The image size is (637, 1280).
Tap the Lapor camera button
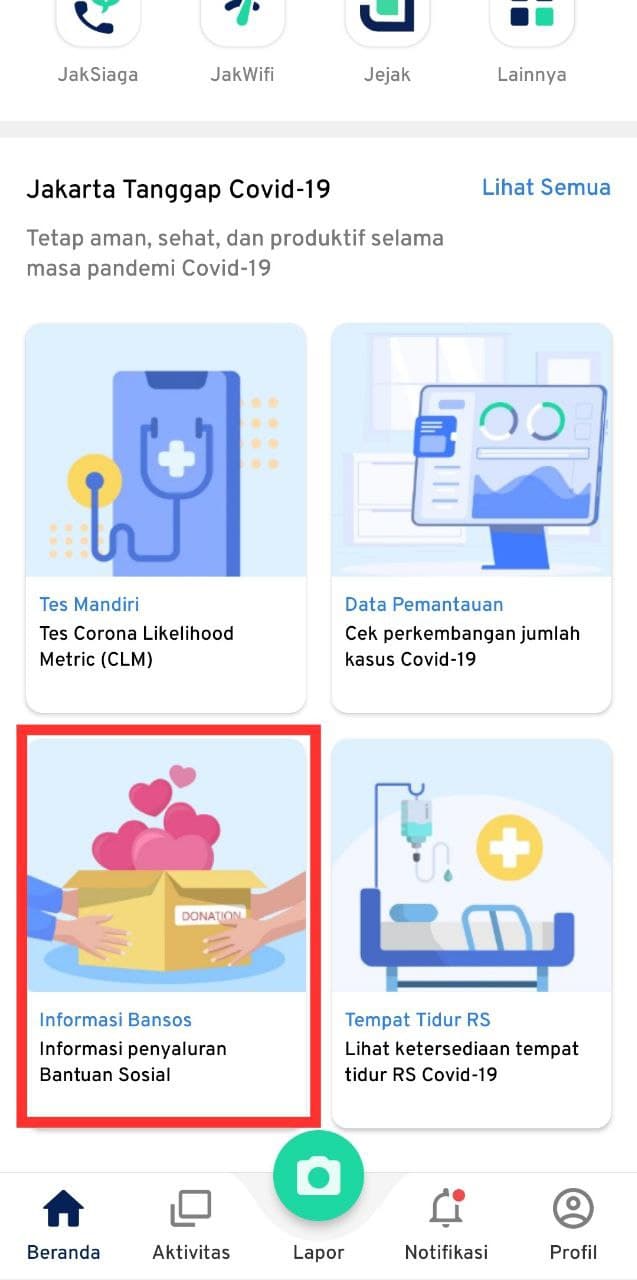click(x=319, y=1177)
